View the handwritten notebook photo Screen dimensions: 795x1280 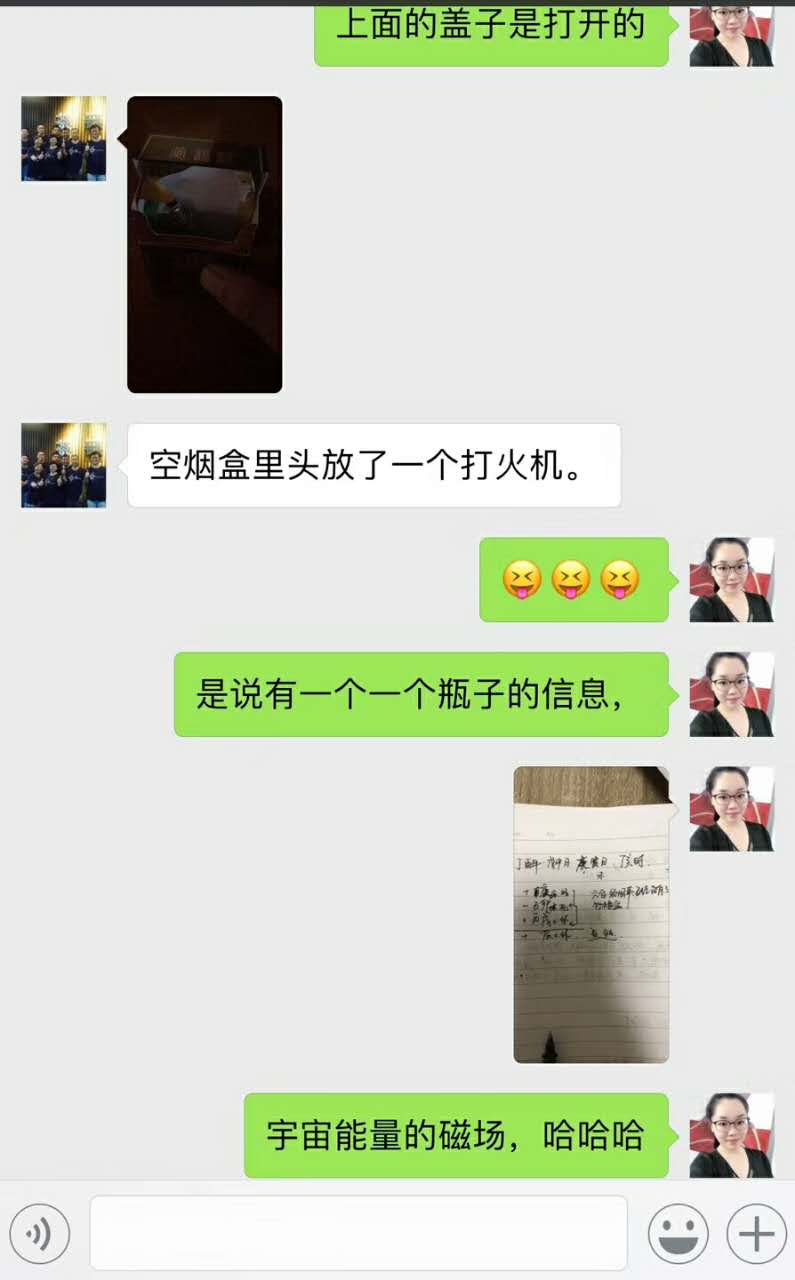point(591,914)
